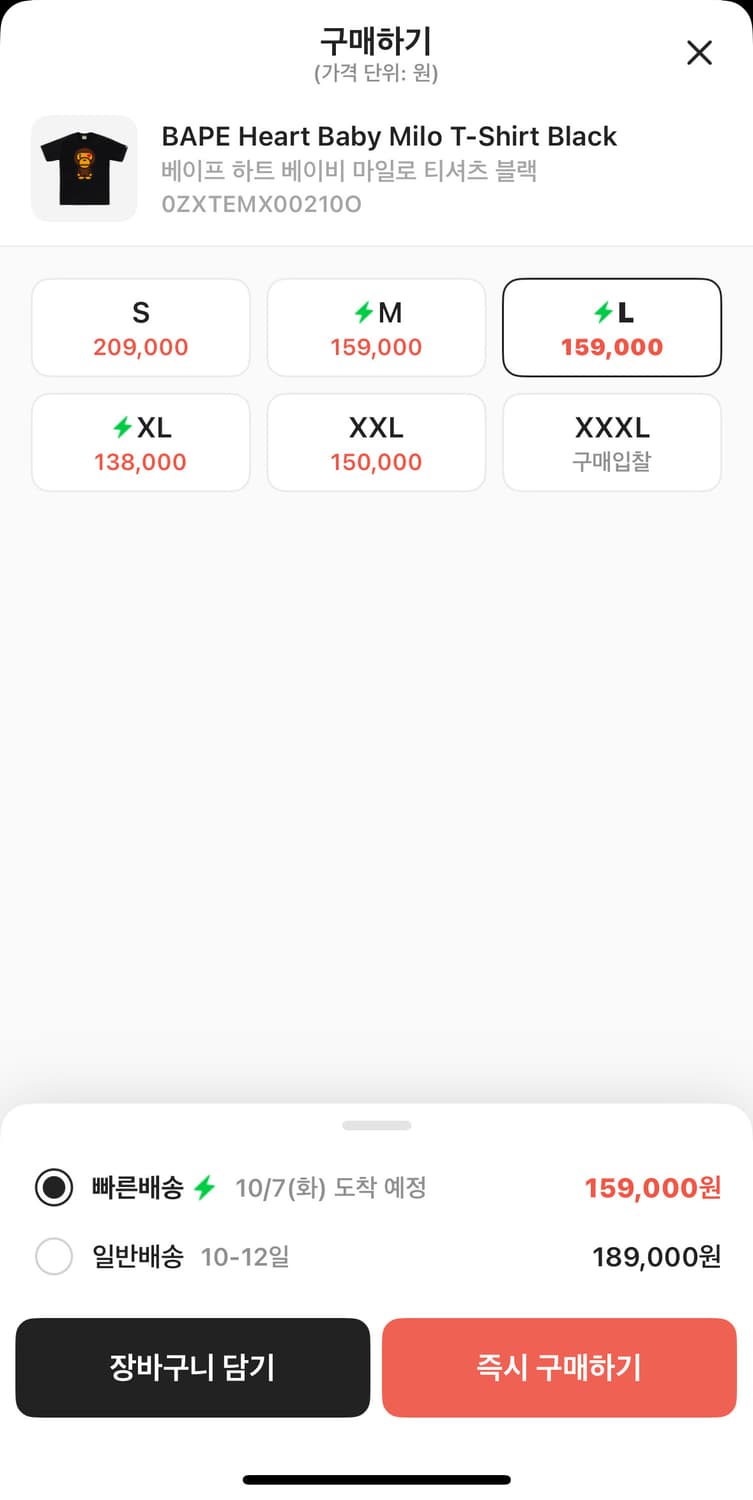Close the 구매하기 purchase sheet
753x1500 pixels.
tap(699, 53)
